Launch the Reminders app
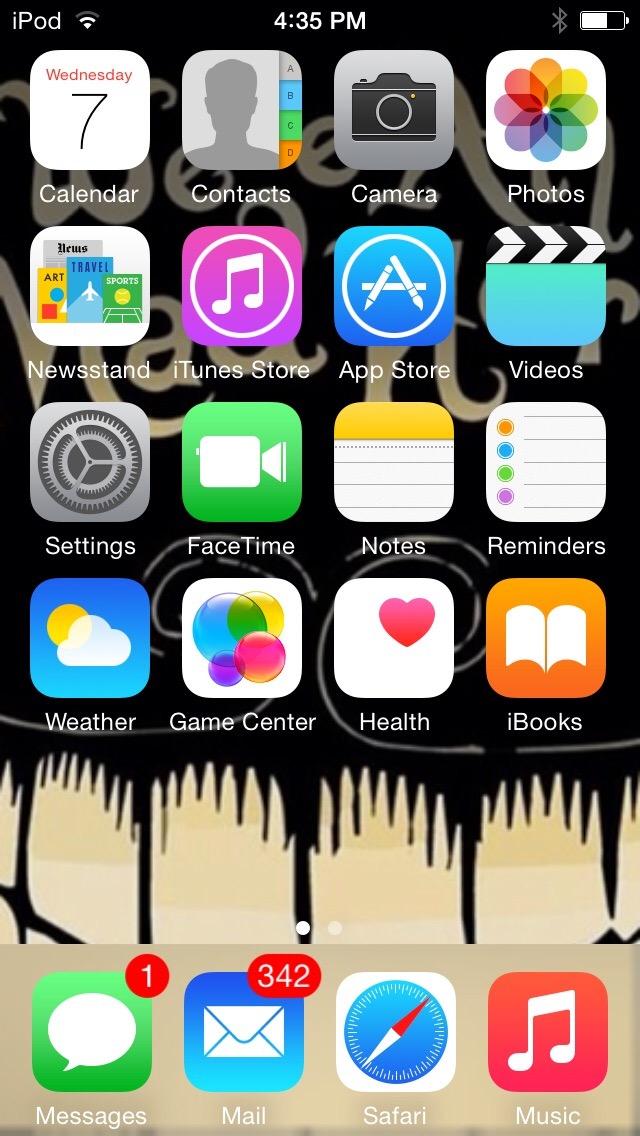The width and height of the screenshot is (640, 1136). (546, 462)
